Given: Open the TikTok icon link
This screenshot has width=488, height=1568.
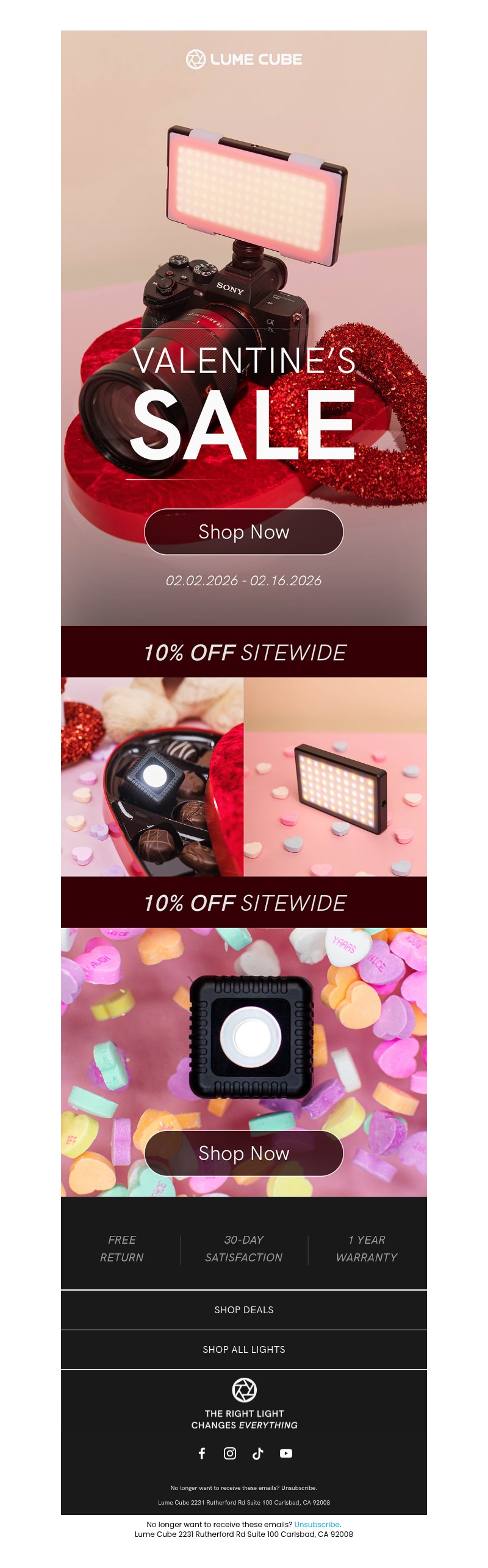Looking at the screenshot, I should (258, 1453).
